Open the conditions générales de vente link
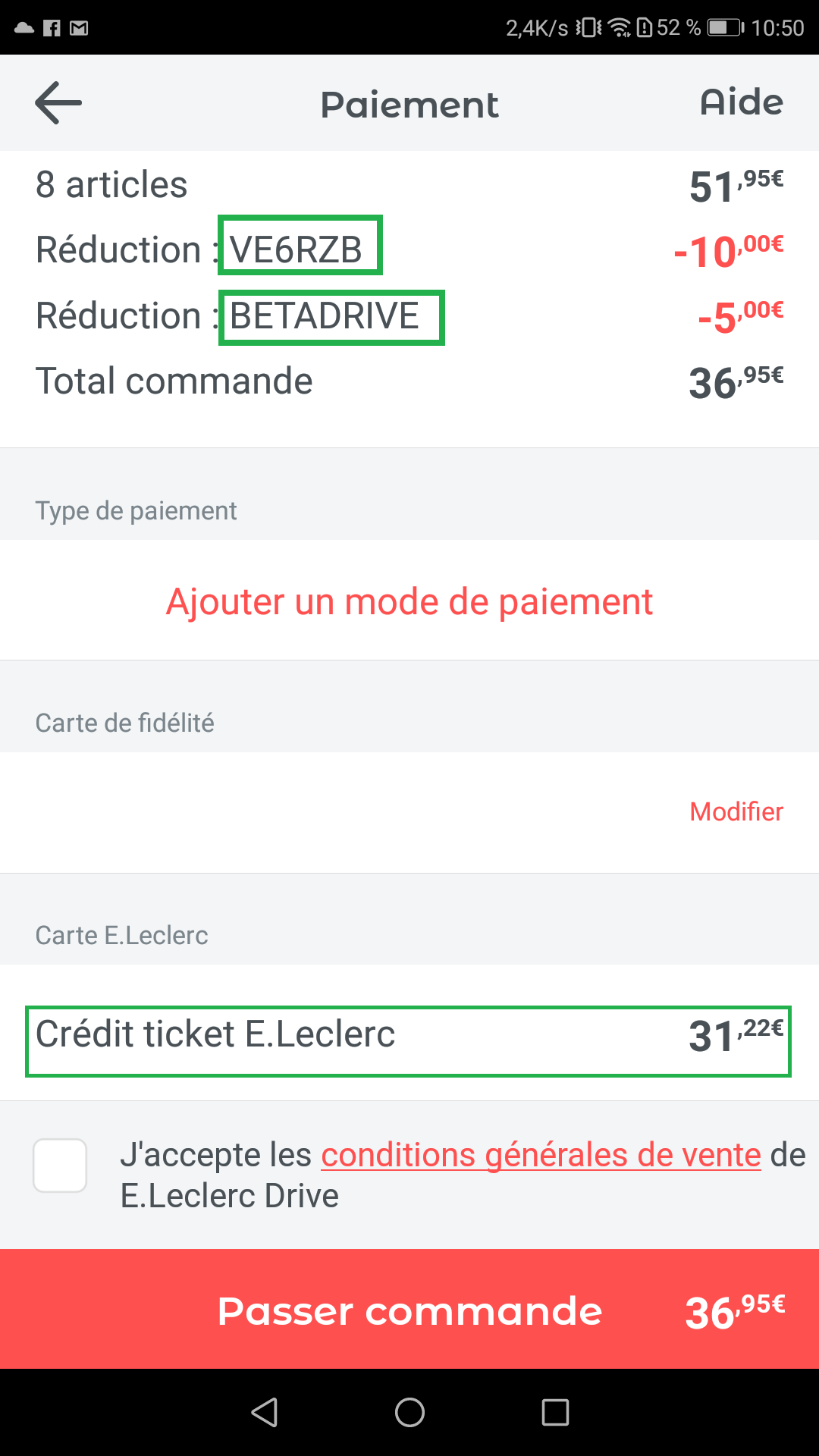Screen dimensions: 819x1456 (541, 1155)
